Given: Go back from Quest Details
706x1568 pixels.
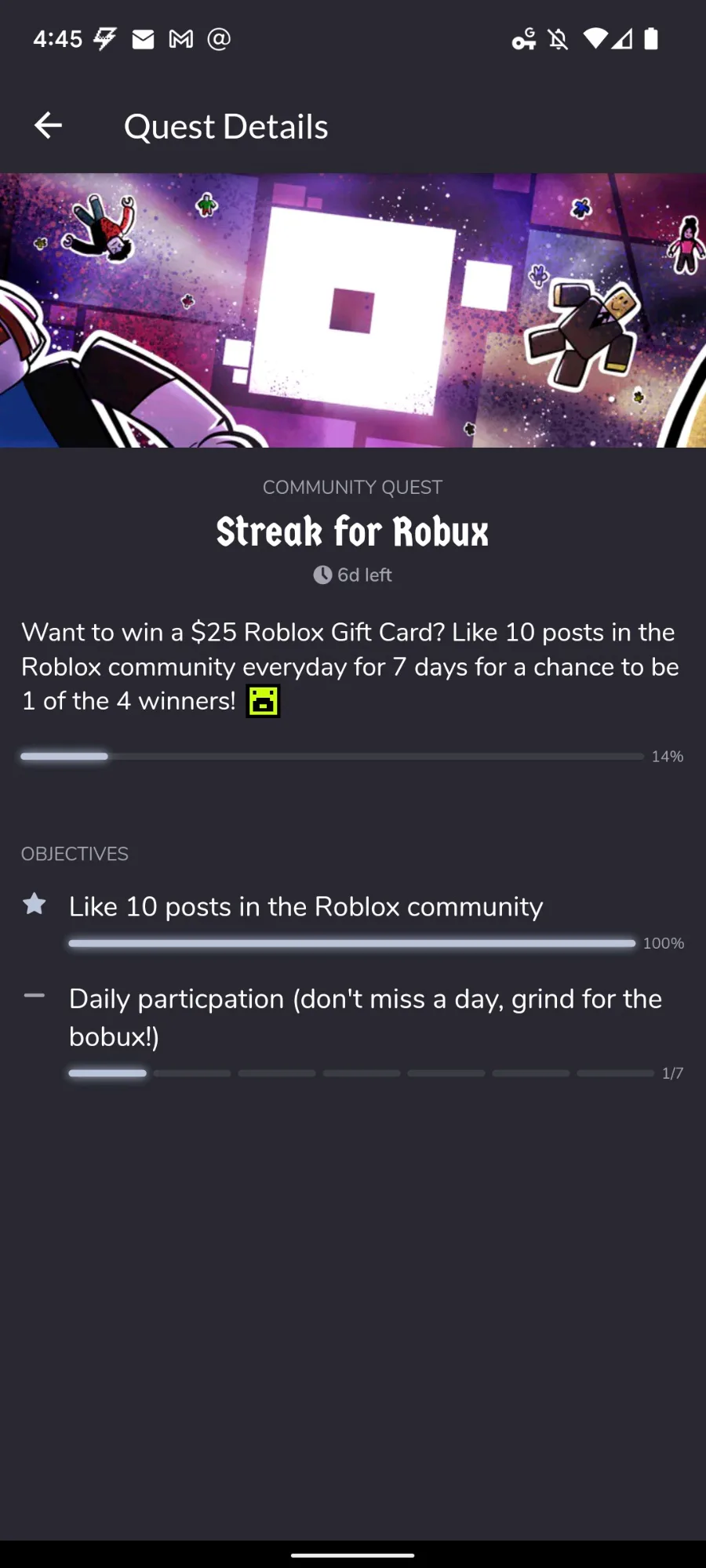Looking at the screenshot, I should click(48, 125).
